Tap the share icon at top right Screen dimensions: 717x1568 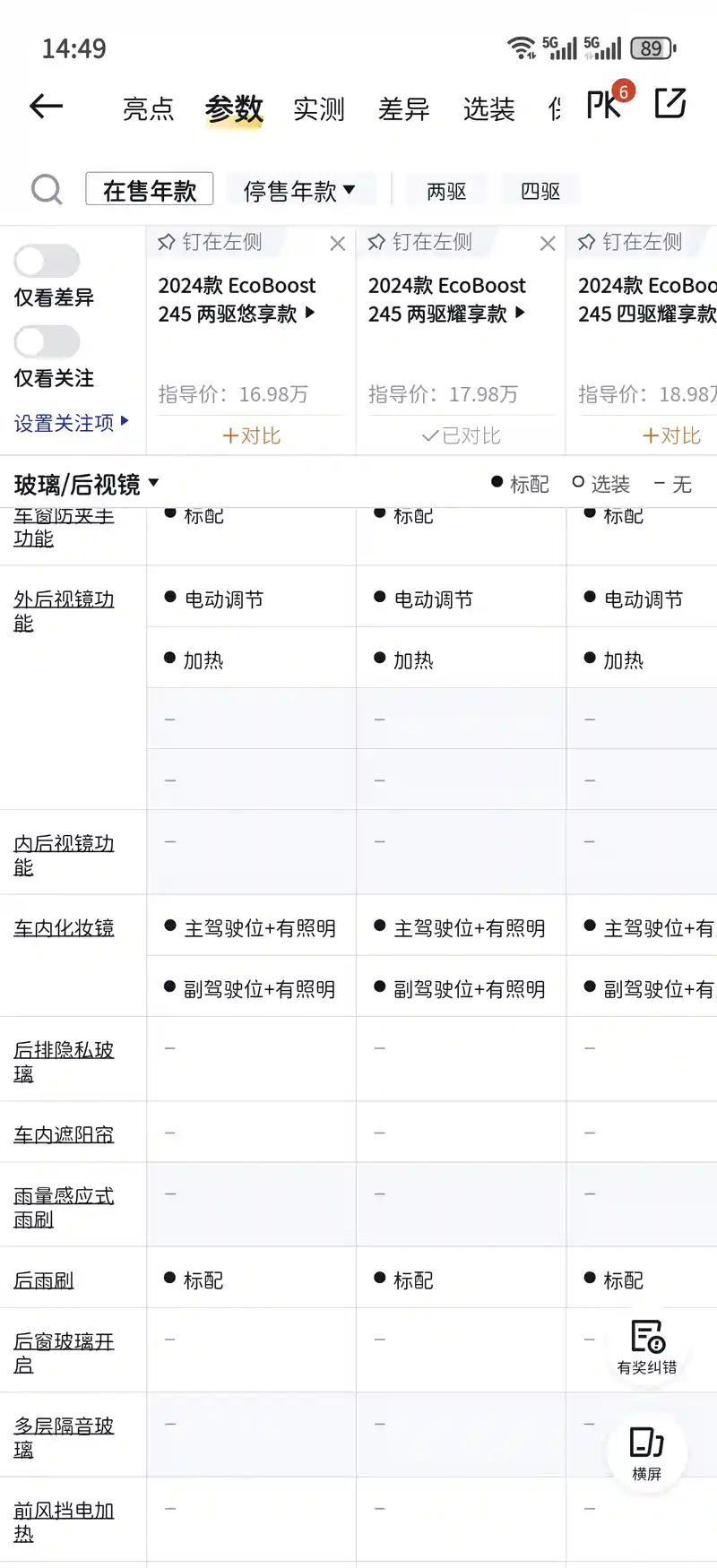670,104
